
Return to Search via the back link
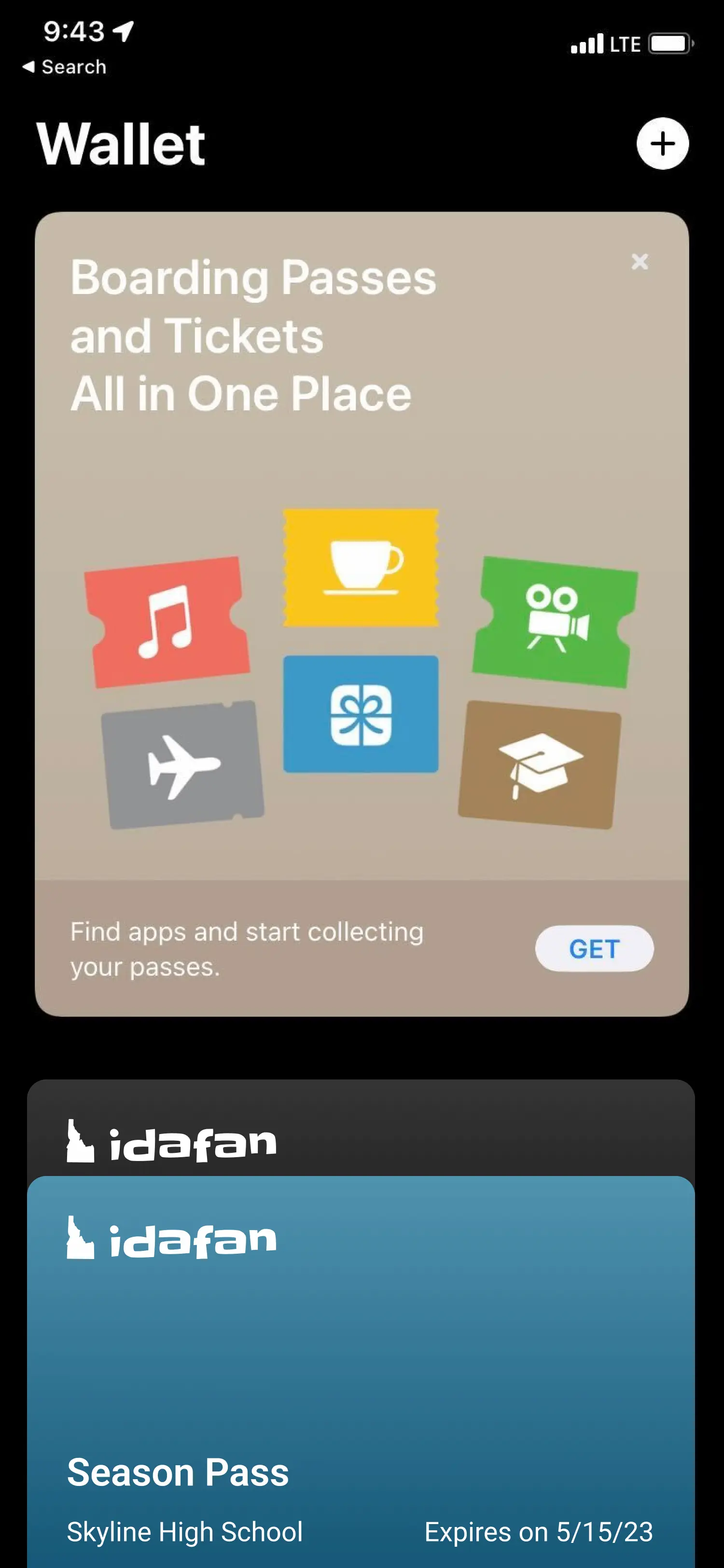65,67
